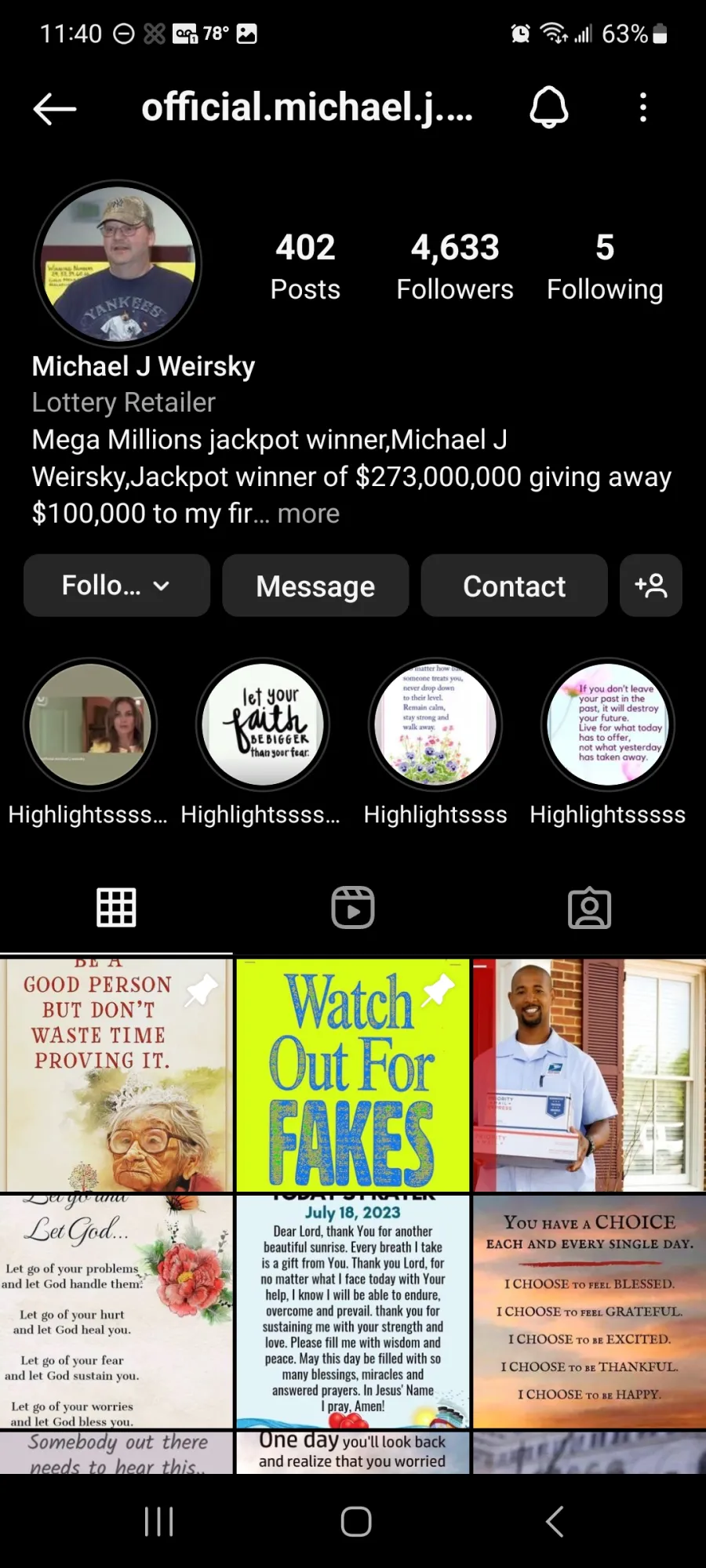This screenshot has width=706, height=1568.
Task: Open the 'let your faith' story highlight
Action: [263, 724]
